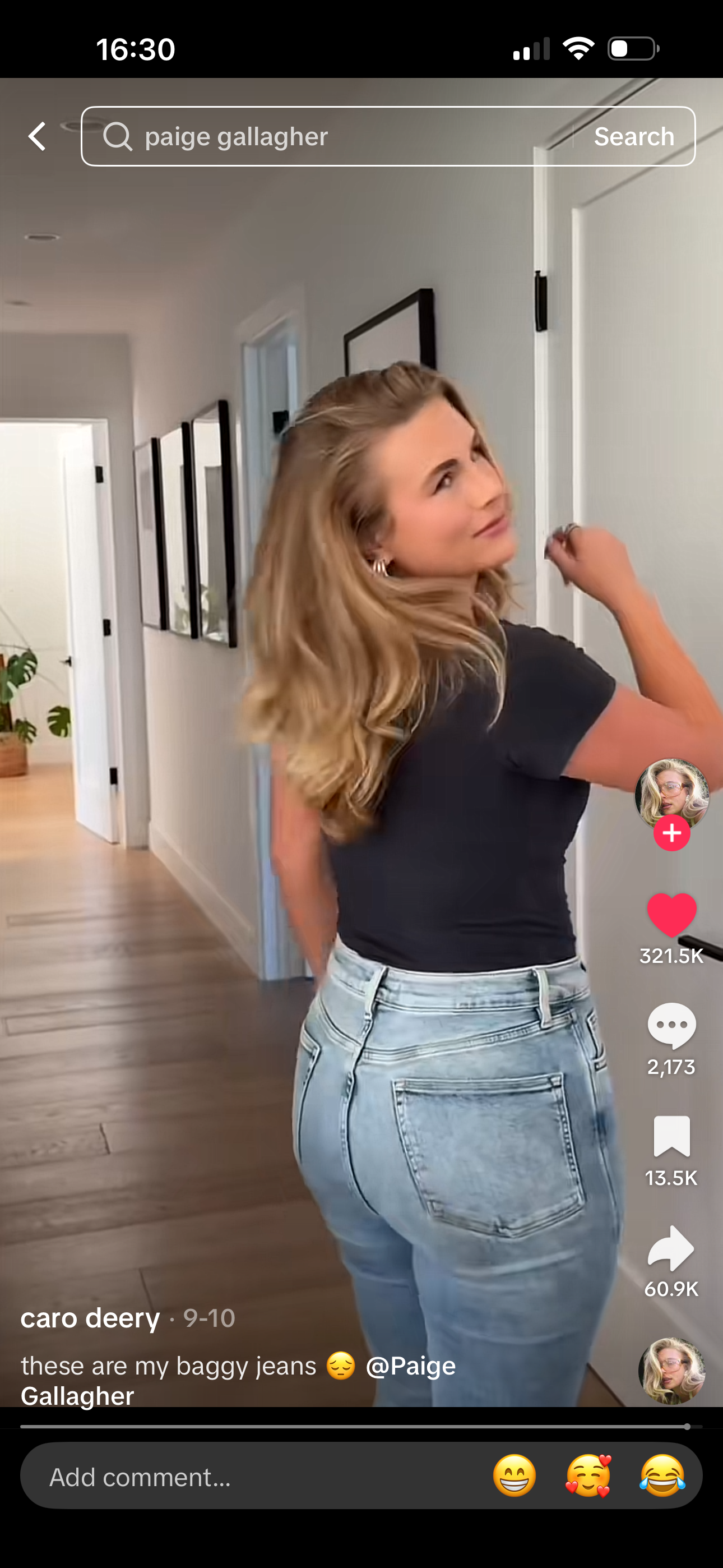Like the video with the heart

pyautogui.click(x=671, y=915)
